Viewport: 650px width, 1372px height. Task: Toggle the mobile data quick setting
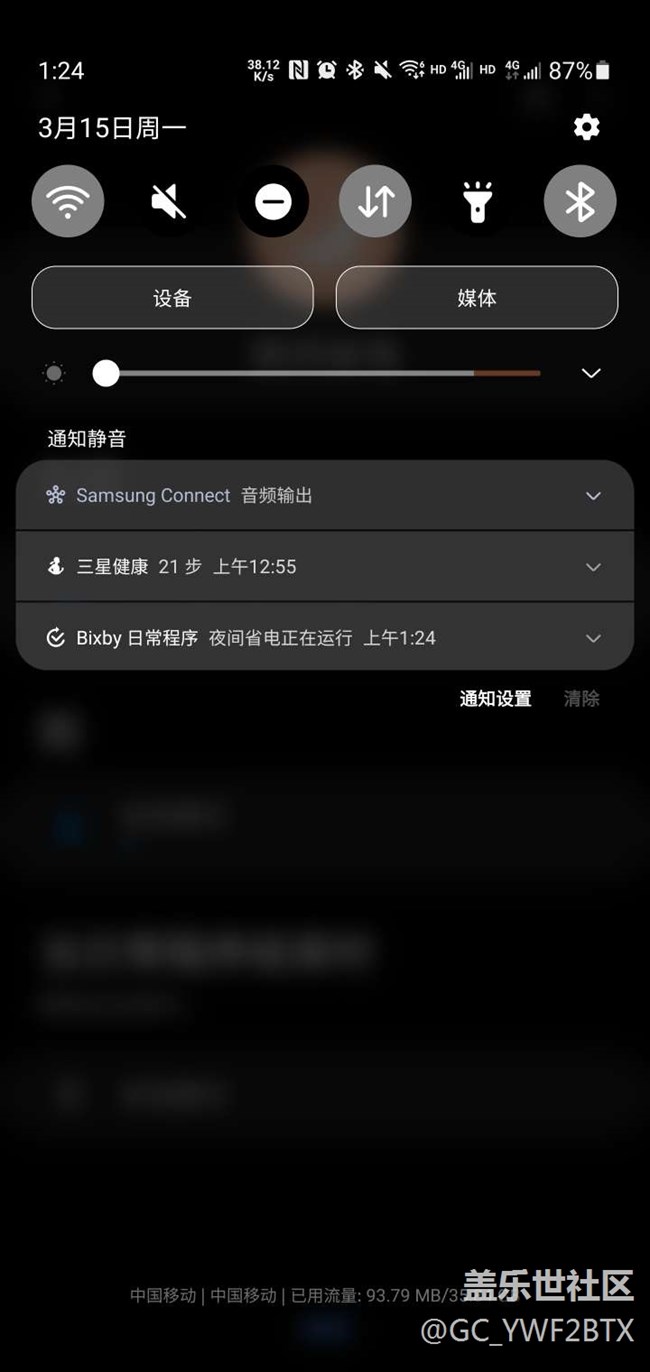point(376,202)
